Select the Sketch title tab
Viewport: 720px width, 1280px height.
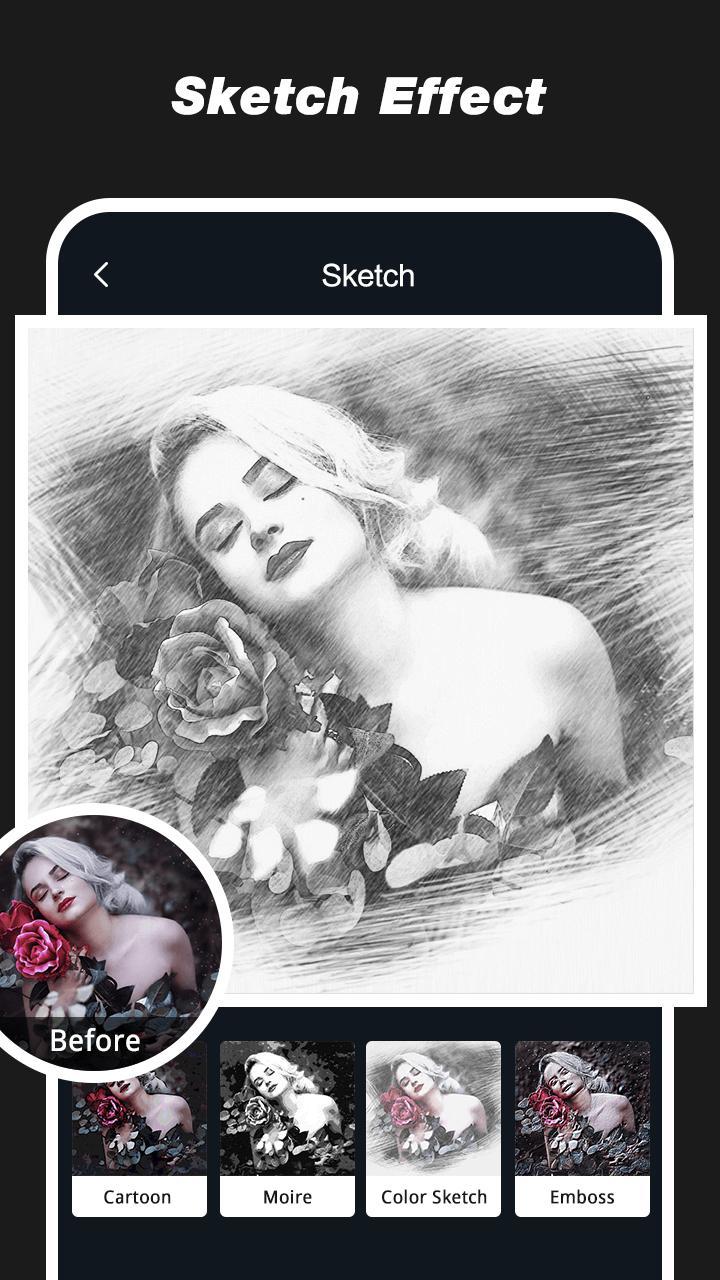pyautogui.click(x=368, y=275)
